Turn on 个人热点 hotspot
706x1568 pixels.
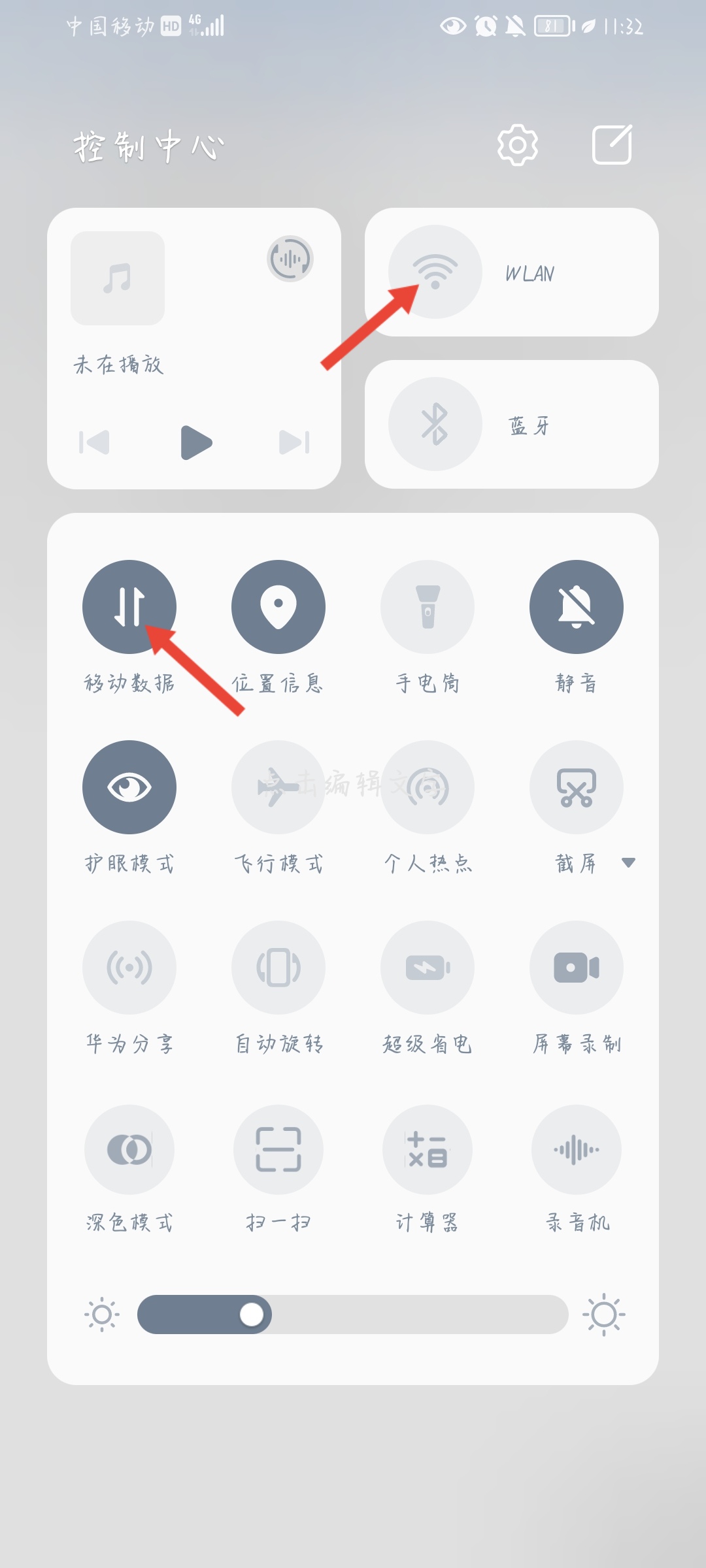click(x=428, y=787)
